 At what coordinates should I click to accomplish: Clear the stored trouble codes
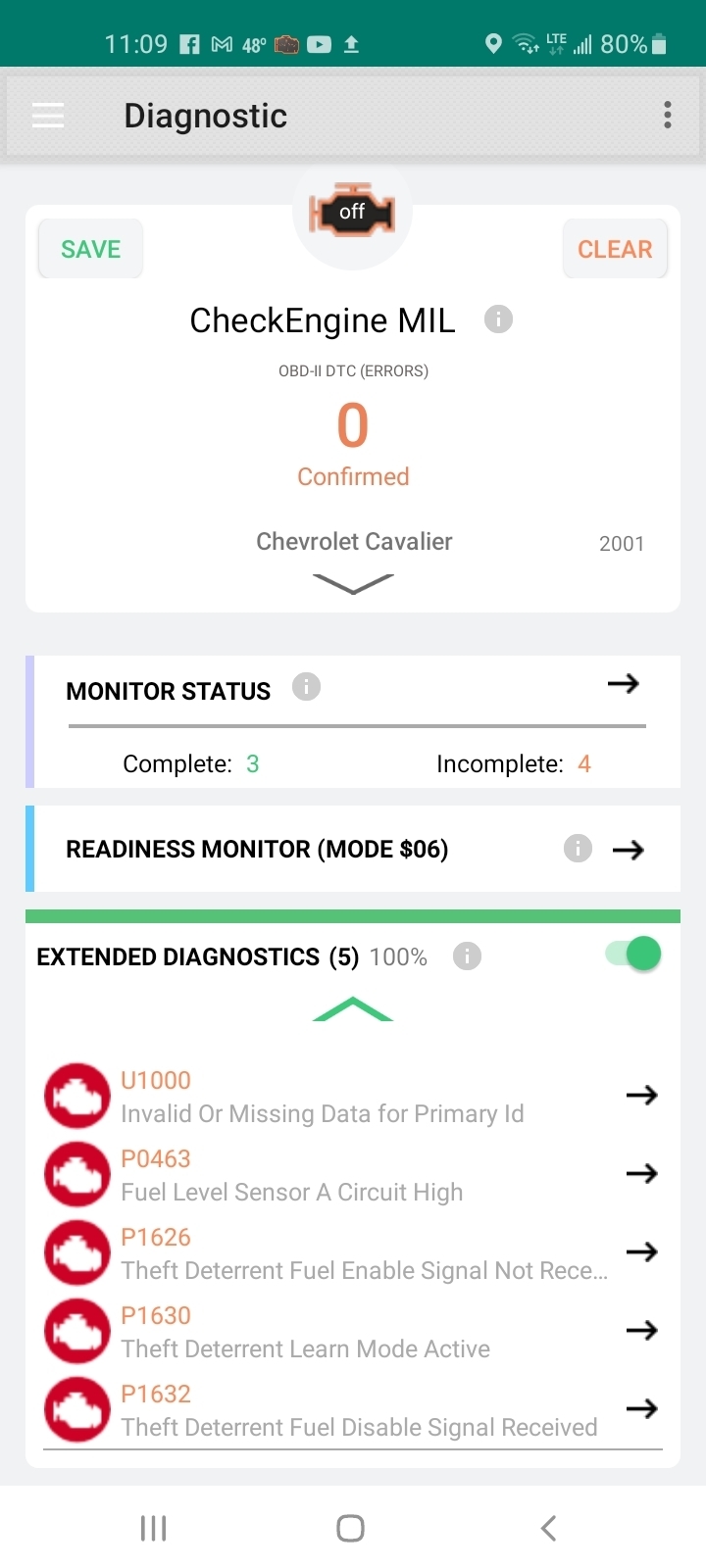click(615, 249)
